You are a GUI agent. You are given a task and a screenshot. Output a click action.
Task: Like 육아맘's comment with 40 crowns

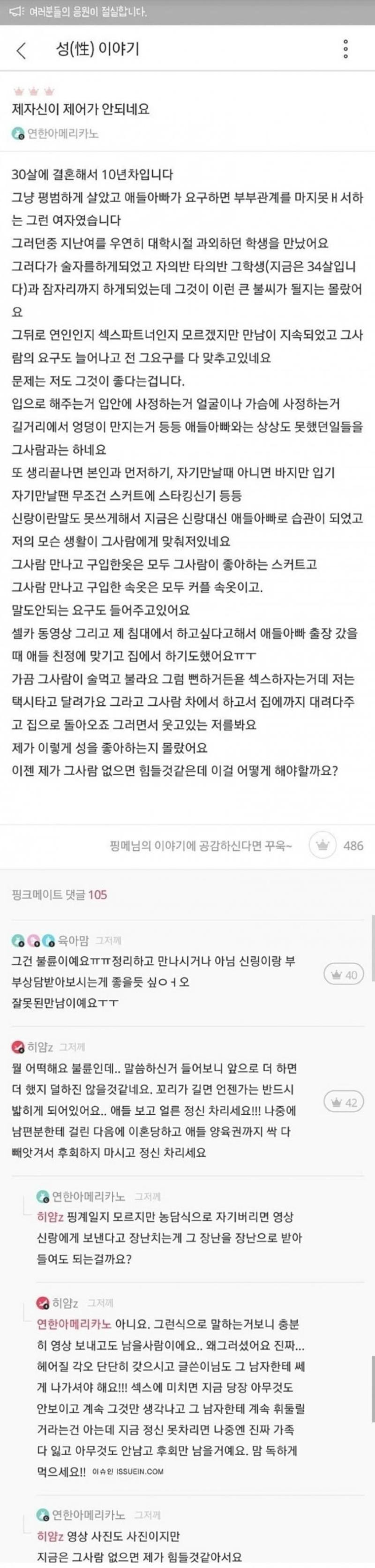pyautogui.click(x=344, y=975)
